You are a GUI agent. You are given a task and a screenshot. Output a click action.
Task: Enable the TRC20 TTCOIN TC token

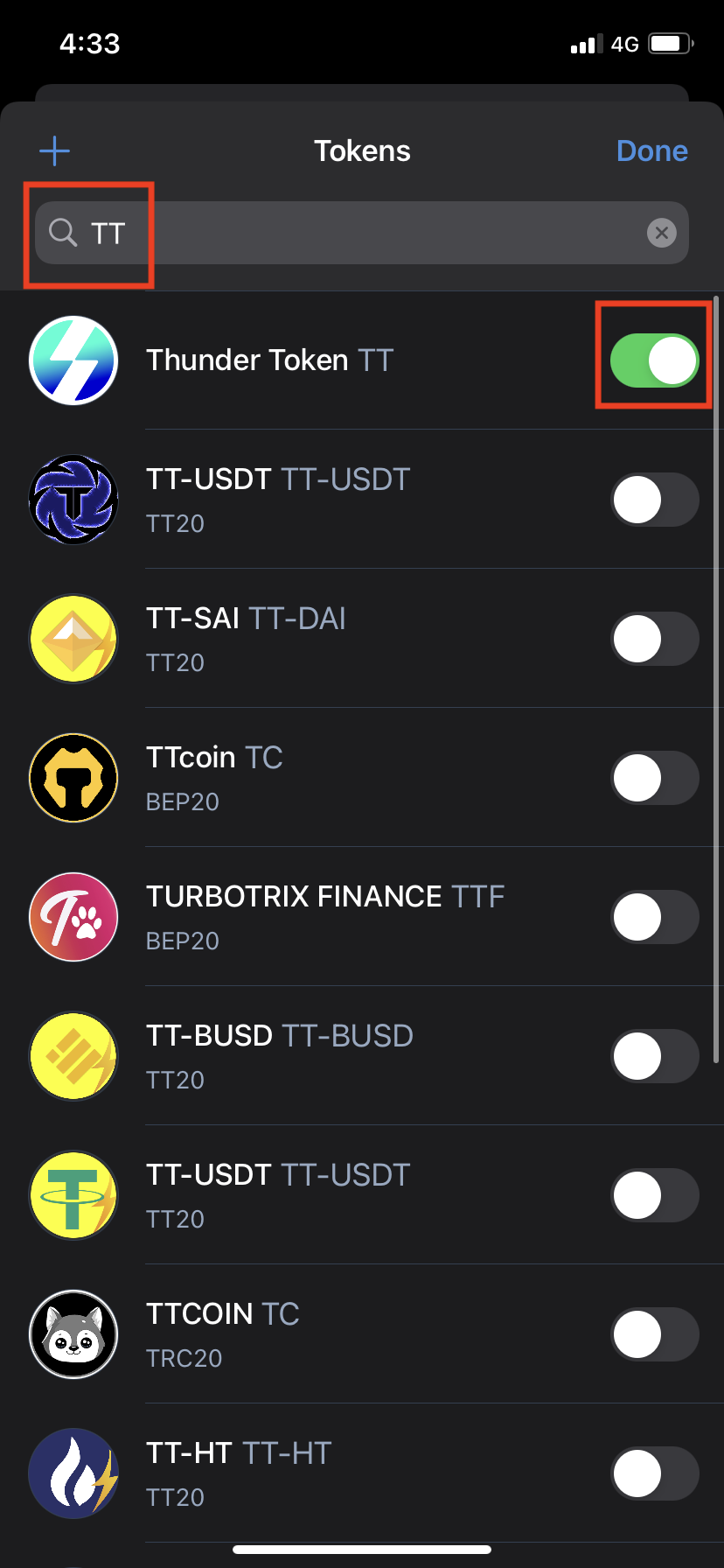coord(654,1334)
